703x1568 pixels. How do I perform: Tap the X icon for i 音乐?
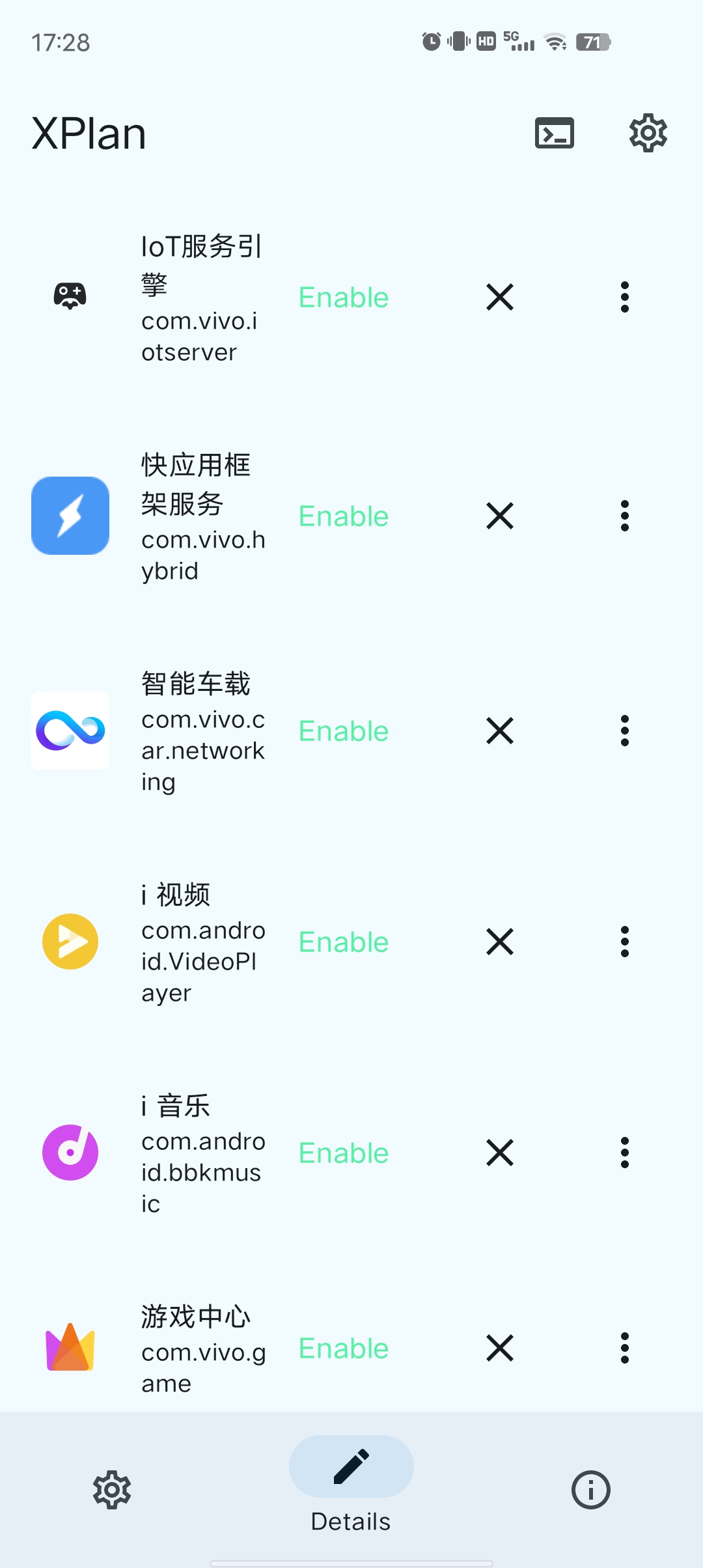click(500, 1153)
